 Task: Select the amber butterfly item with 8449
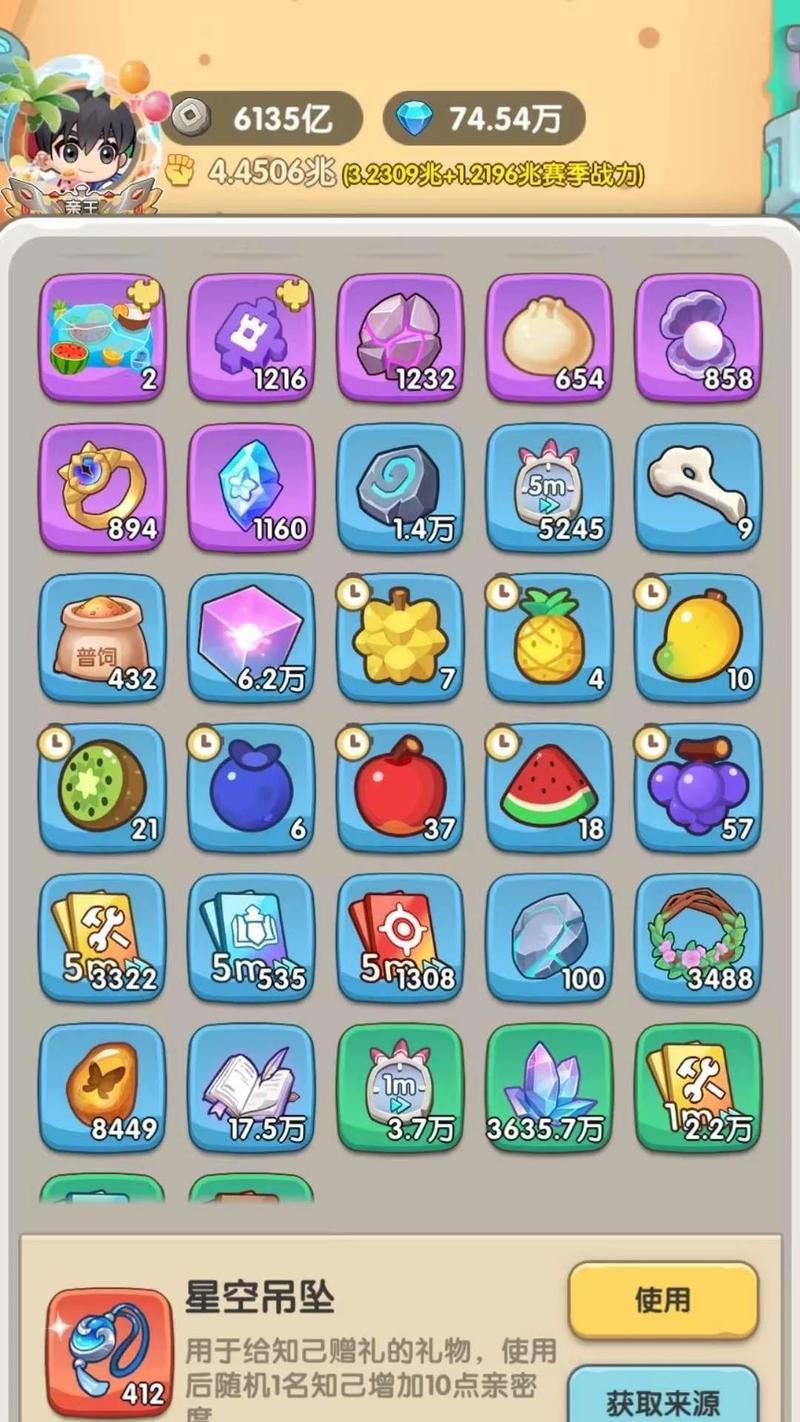point(101,1087)
